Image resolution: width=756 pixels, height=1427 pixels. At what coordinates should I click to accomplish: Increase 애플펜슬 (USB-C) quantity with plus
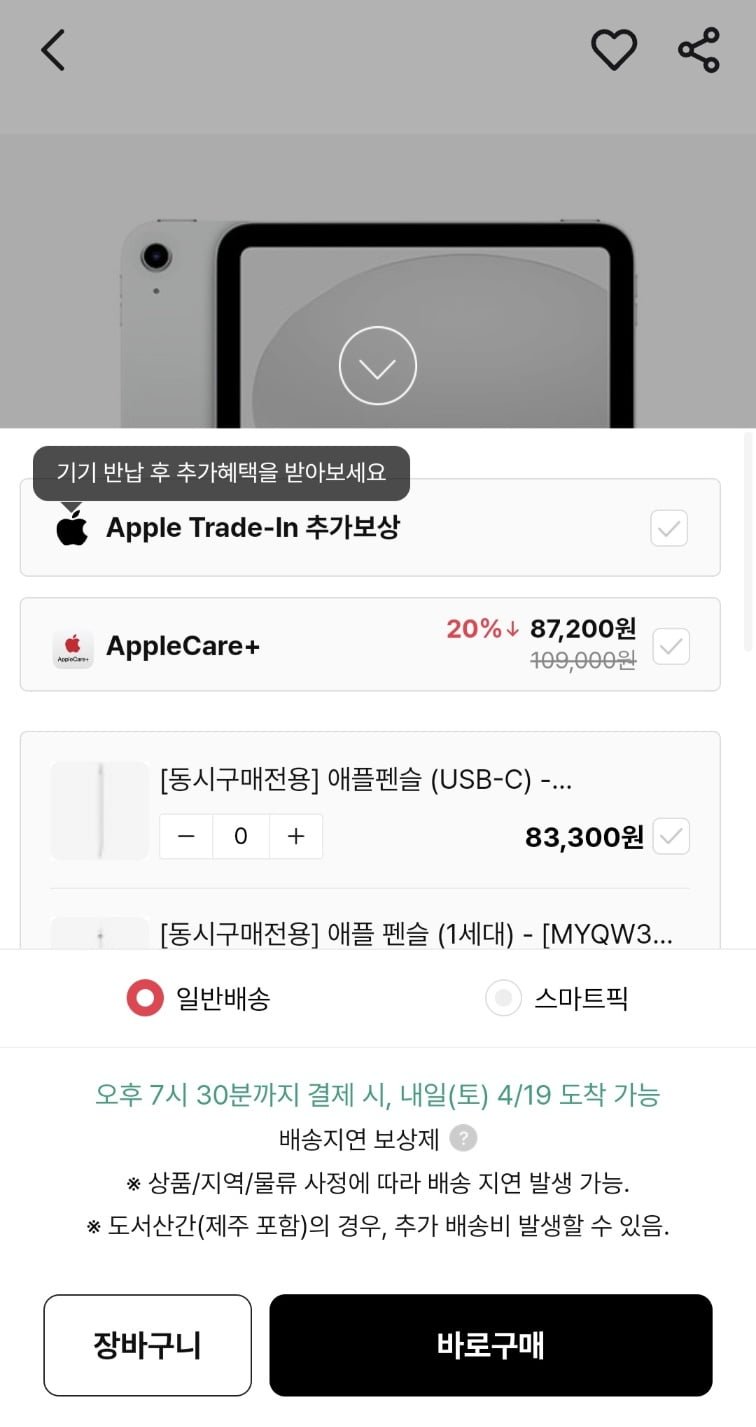[x=296, y=837]
